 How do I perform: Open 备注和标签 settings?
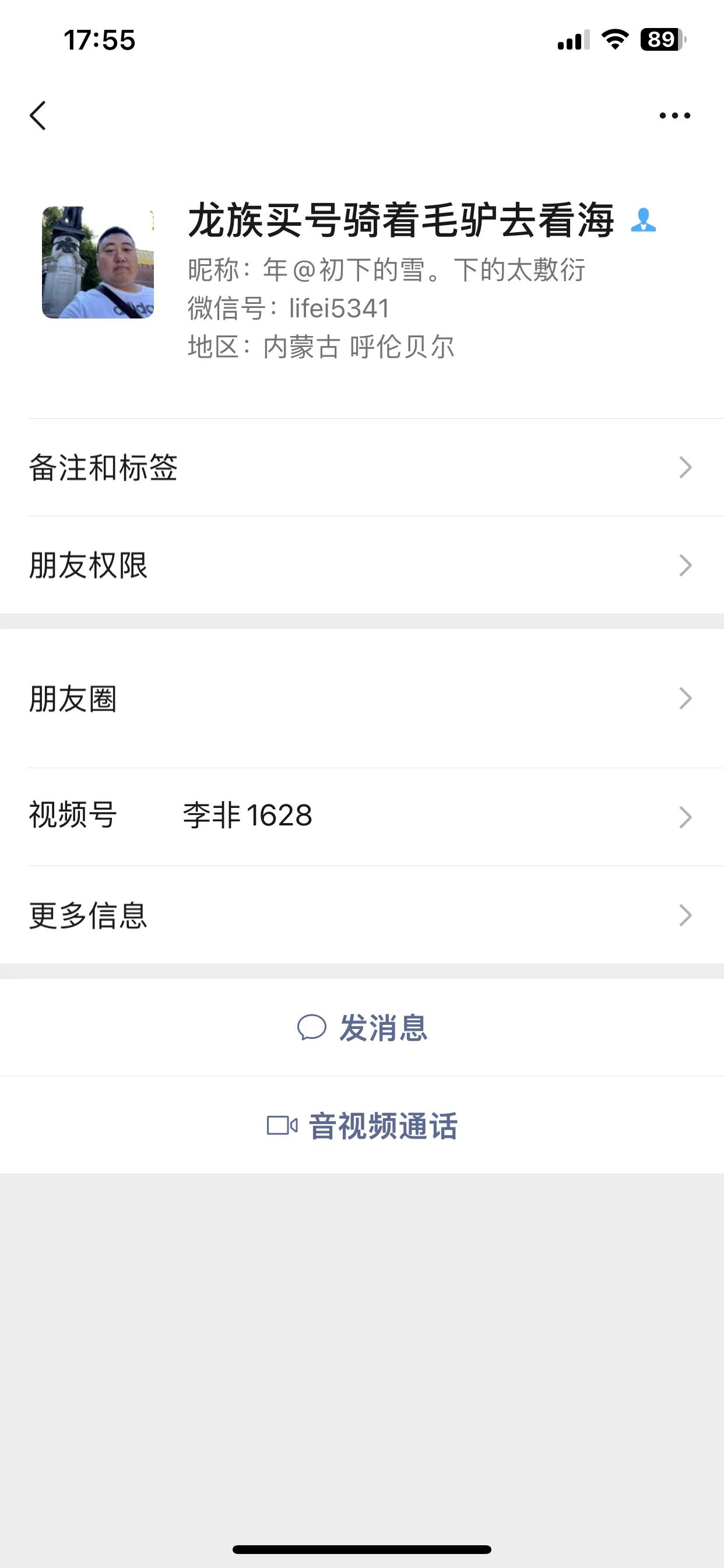362,467
